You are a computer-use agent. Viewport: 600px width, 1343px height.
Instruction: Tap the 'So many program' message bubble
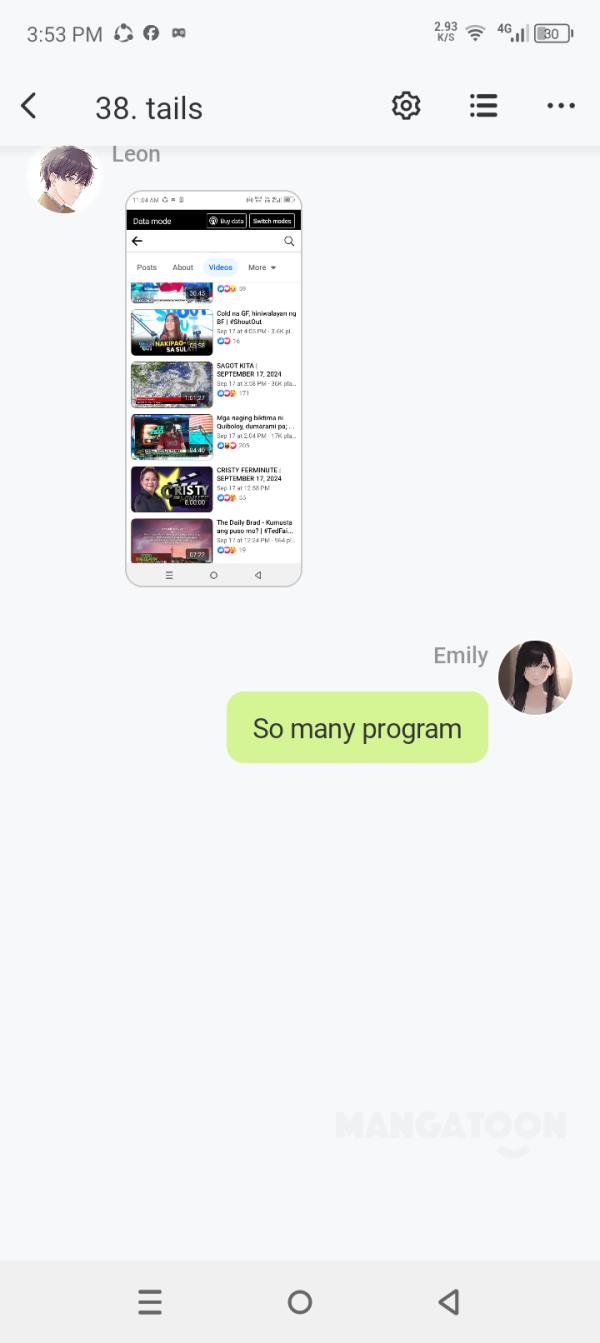(x=357, y=728)
